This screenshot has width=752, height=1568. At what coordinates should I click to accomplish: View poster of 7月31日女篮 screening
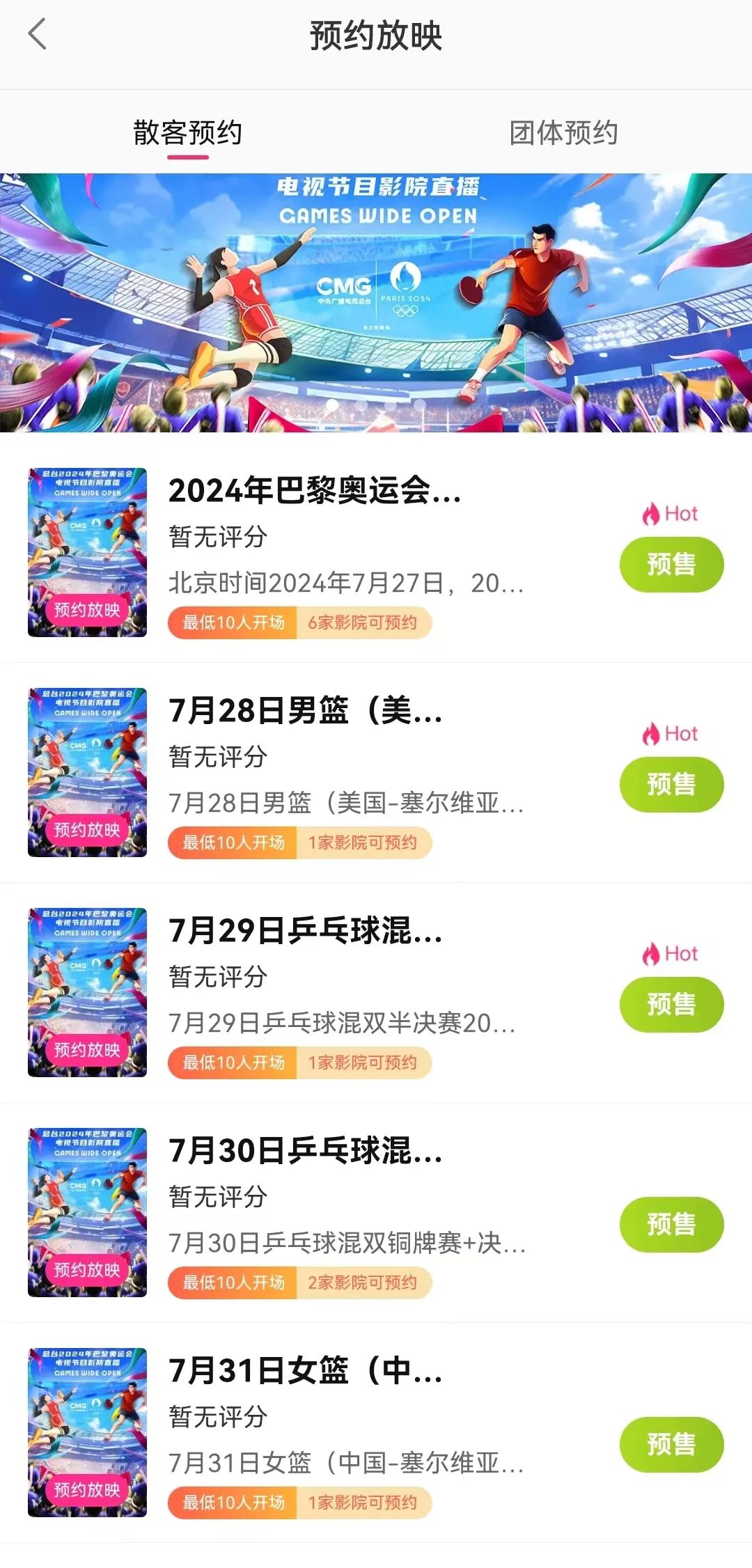[x=87, y=1432]
